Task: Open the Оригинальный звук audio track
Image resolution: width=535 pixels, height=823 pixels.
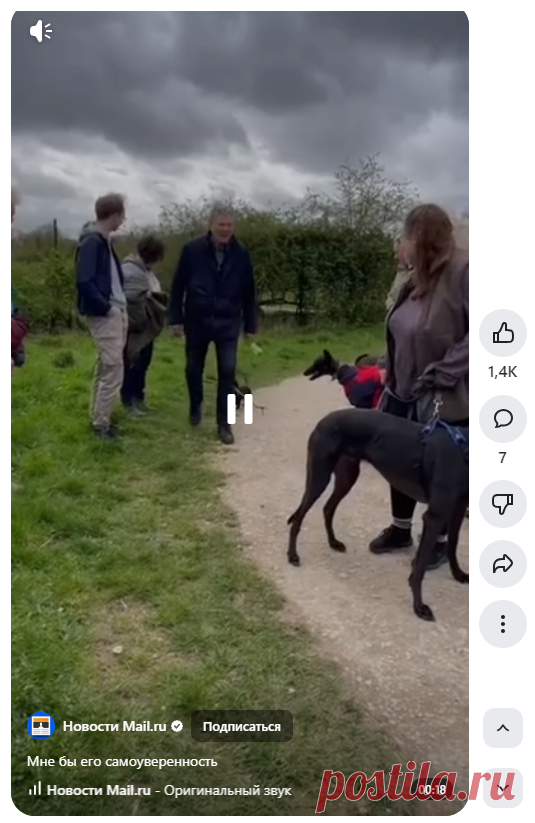Action: tap(160, 790)
